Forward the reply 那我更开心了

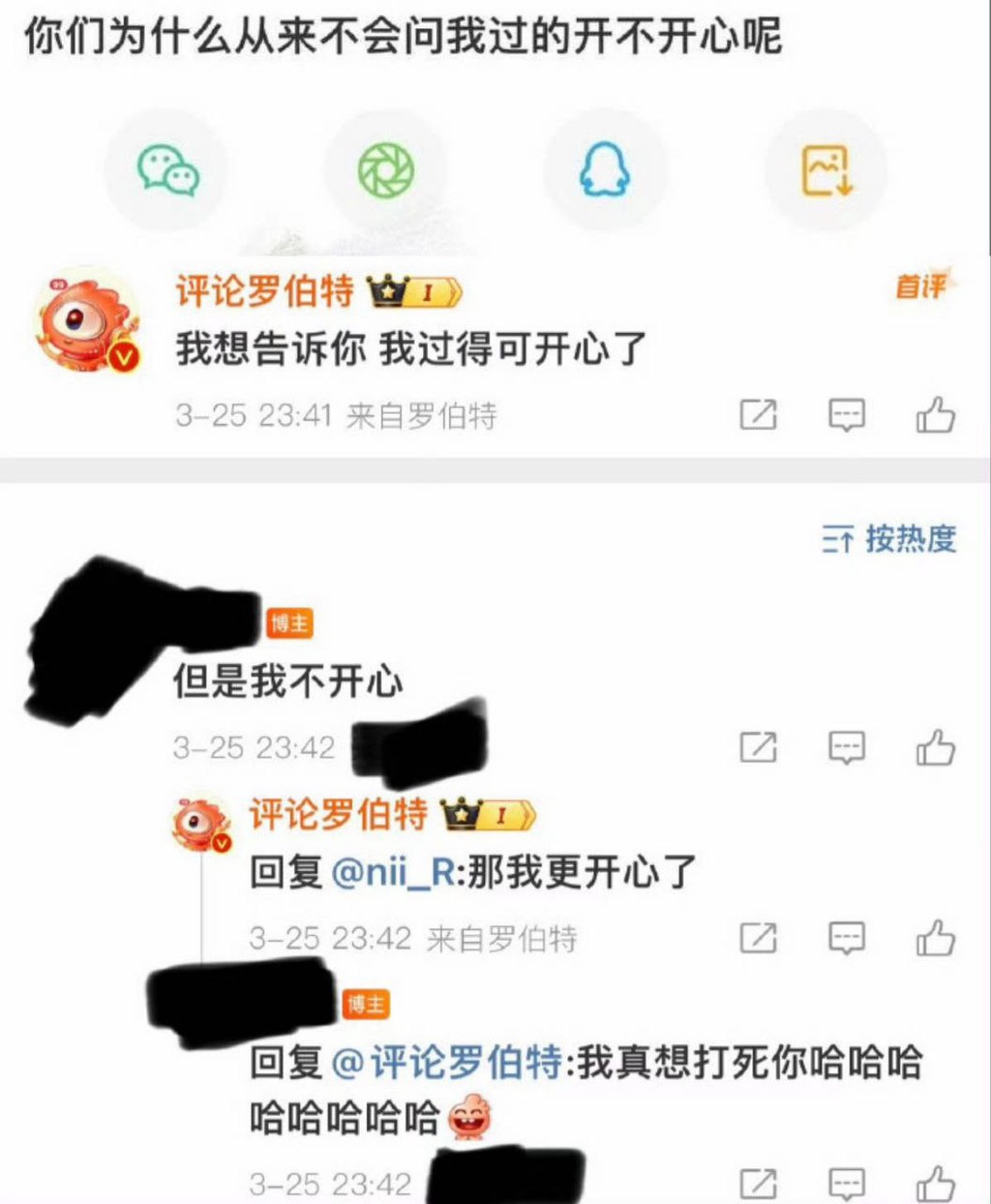(x=758, y=938)
